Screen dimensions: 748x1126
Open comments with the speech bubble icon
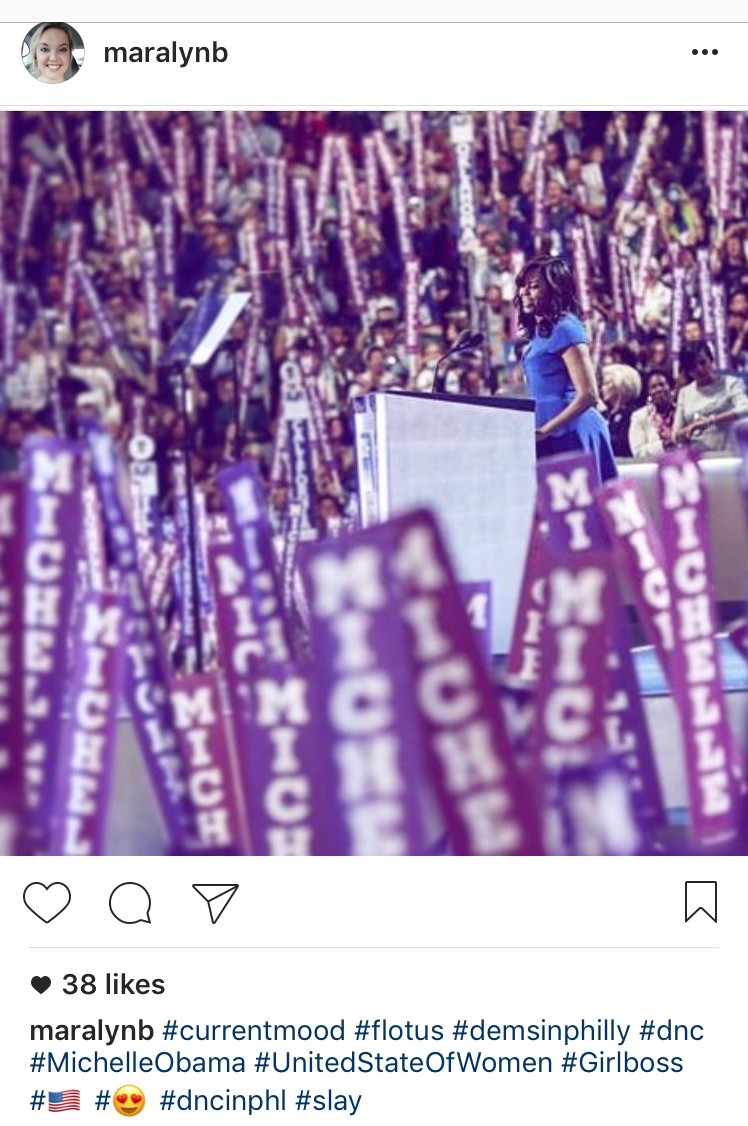coord(130,903)
